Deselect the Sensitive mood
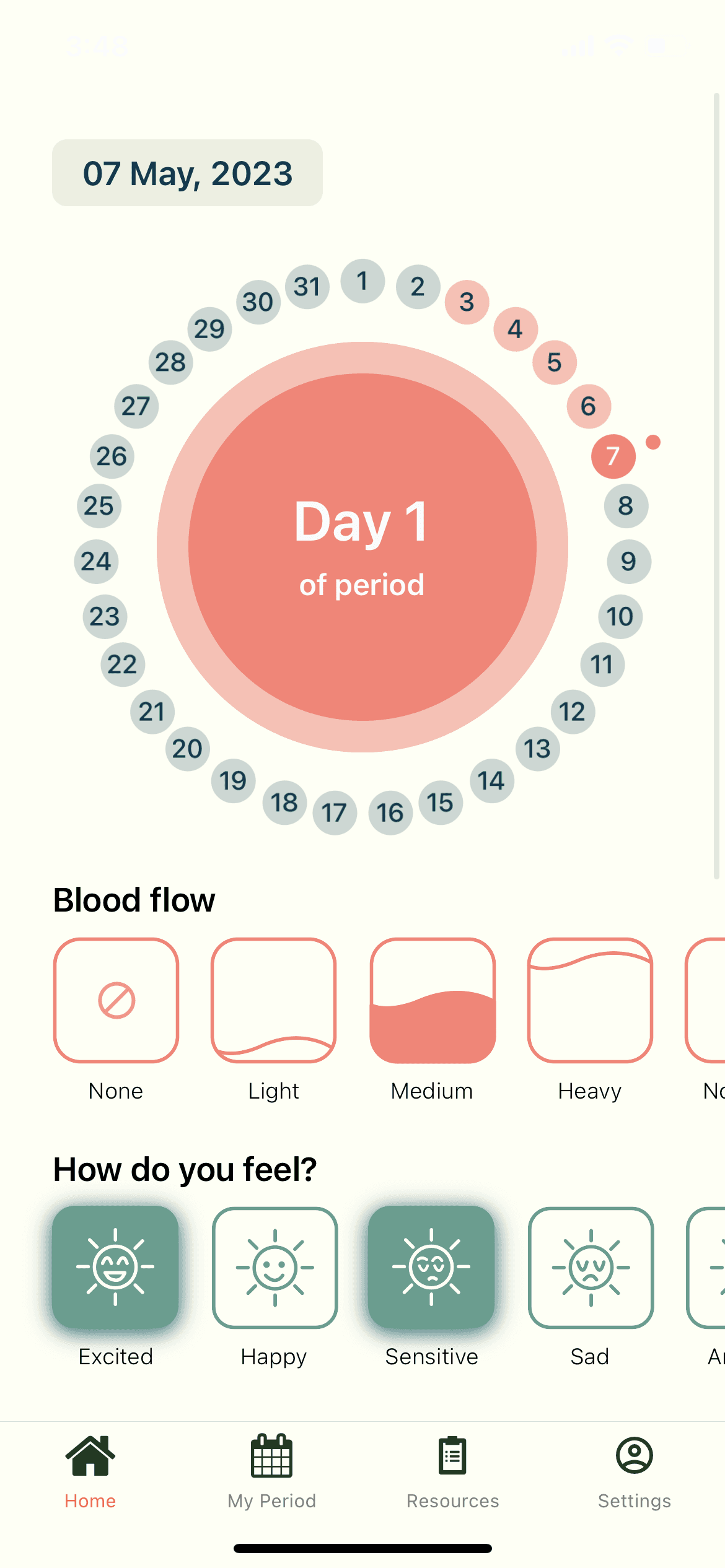The image size is (725, 1568). (431, 1267)
